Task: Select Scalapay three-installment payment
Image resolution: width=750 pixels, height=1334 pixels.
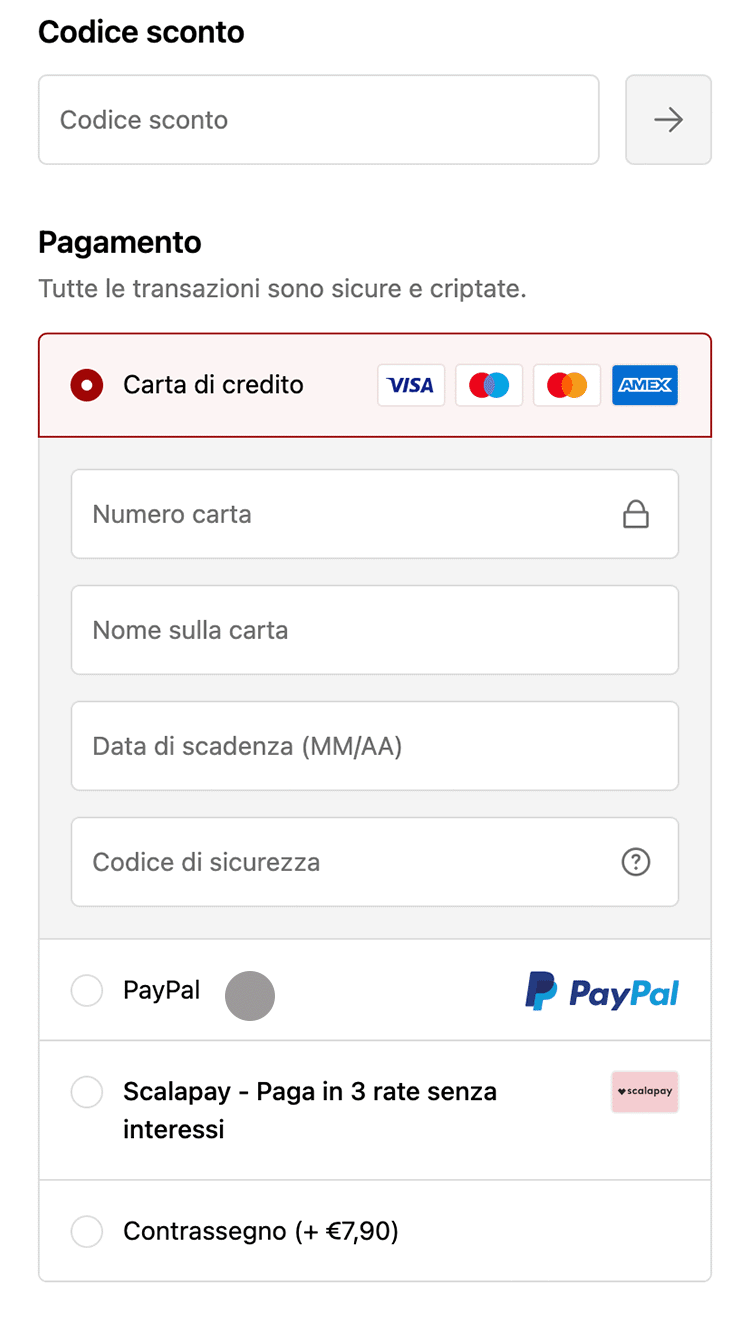Action: 375,1110
